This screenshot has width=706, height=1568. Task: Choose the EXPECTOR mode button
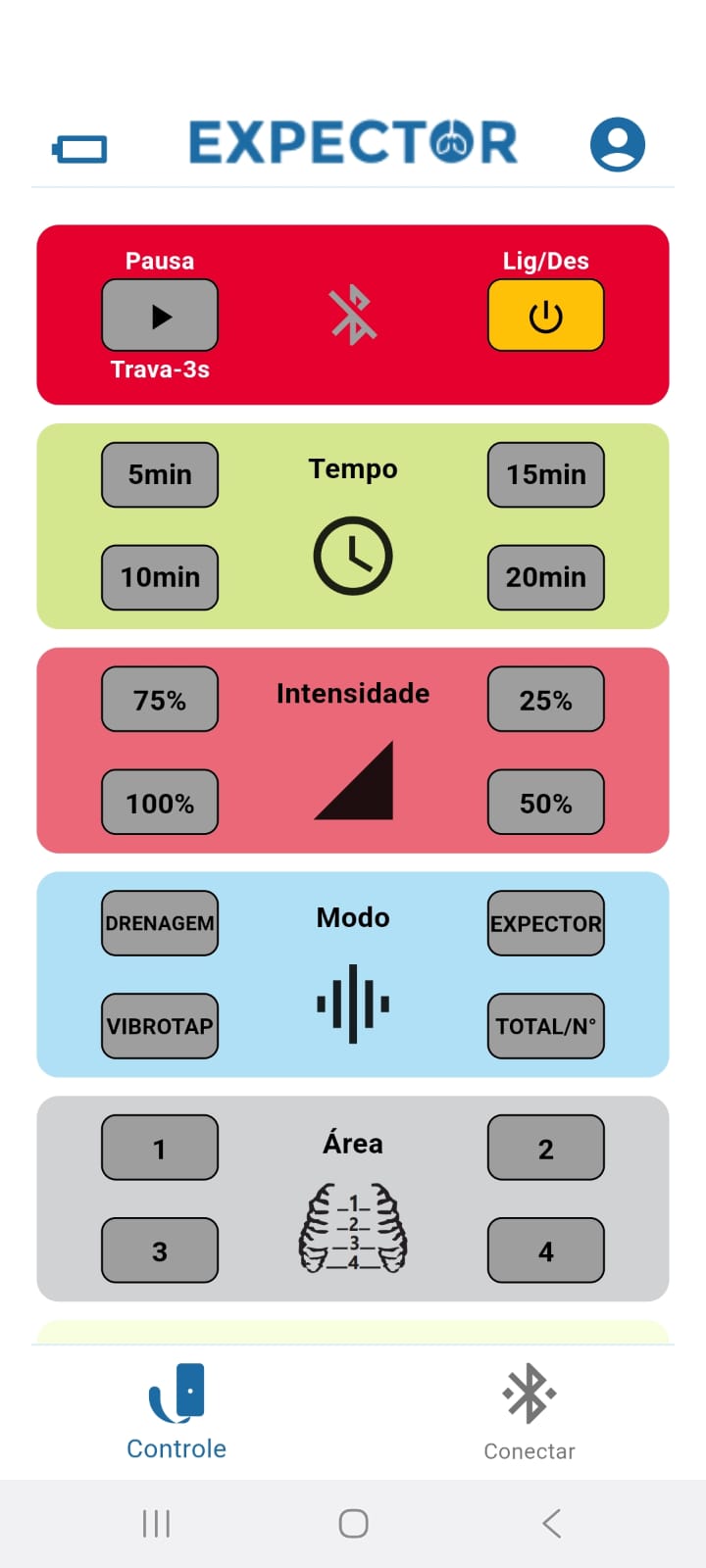546,923
